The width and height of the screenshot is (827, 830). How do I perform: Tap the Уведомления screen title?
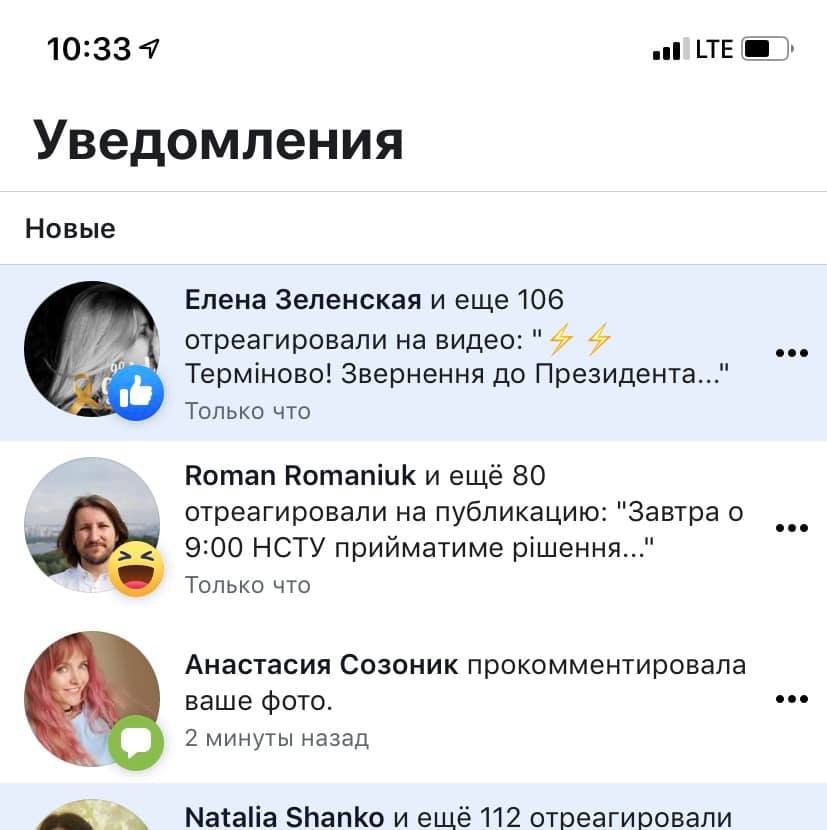(218, 140)
